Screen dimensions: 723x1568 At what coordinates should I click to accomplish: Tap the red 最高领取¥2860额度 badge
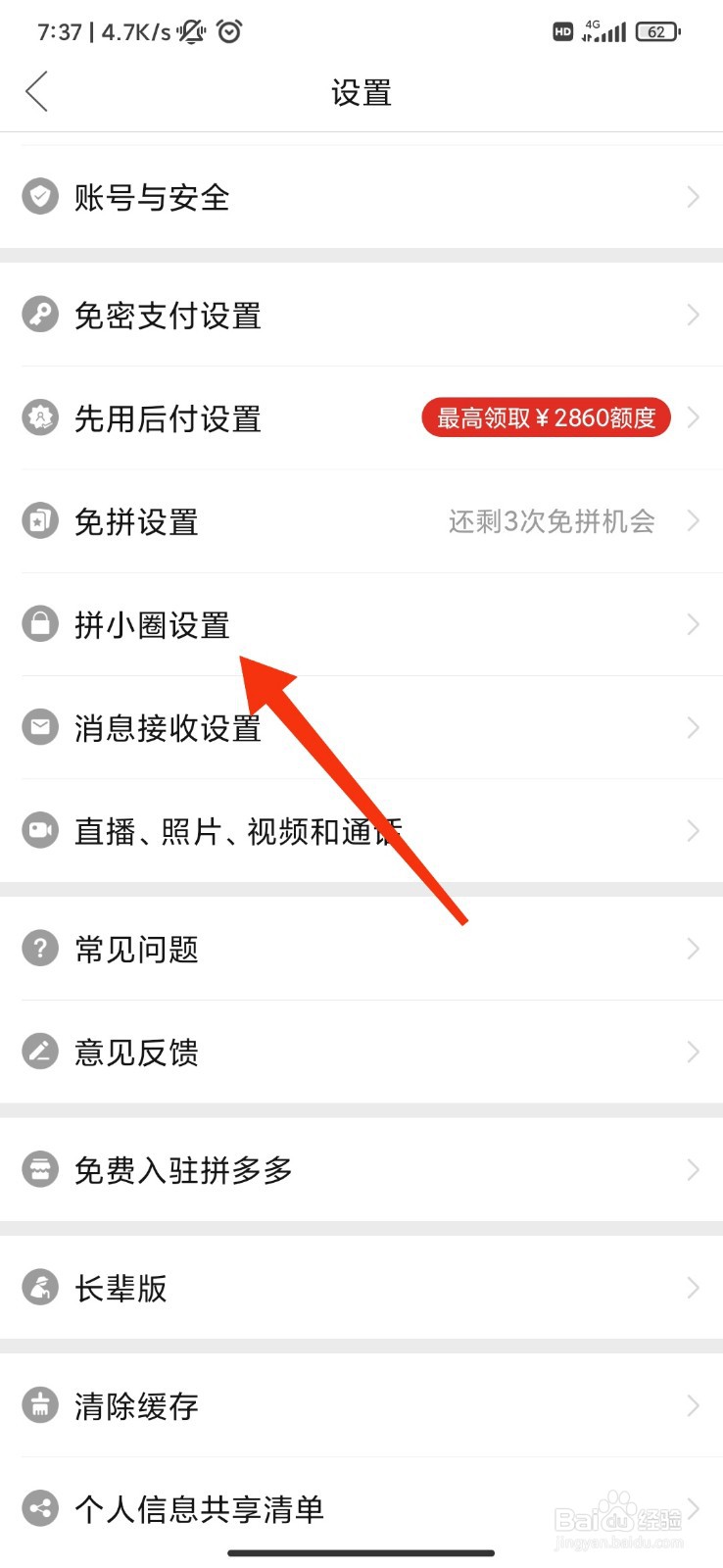click(x=546, y=416)
